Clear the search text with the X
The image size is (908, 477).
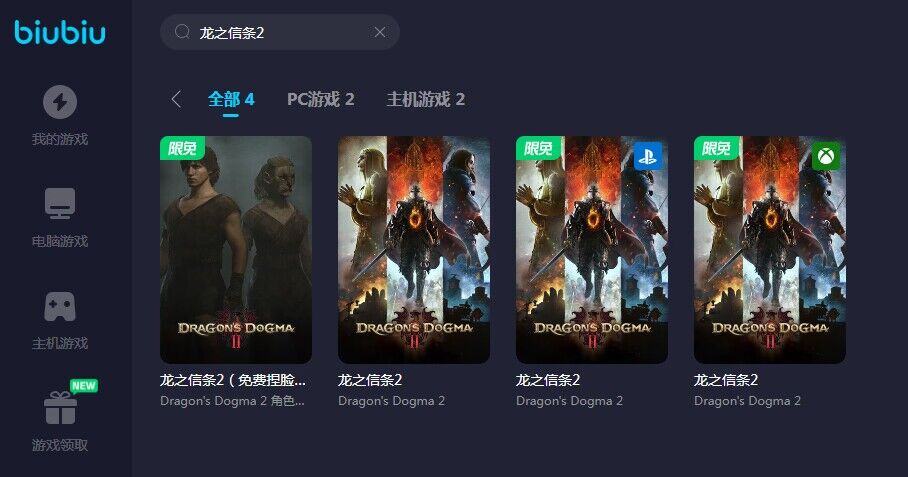[380, 32]
